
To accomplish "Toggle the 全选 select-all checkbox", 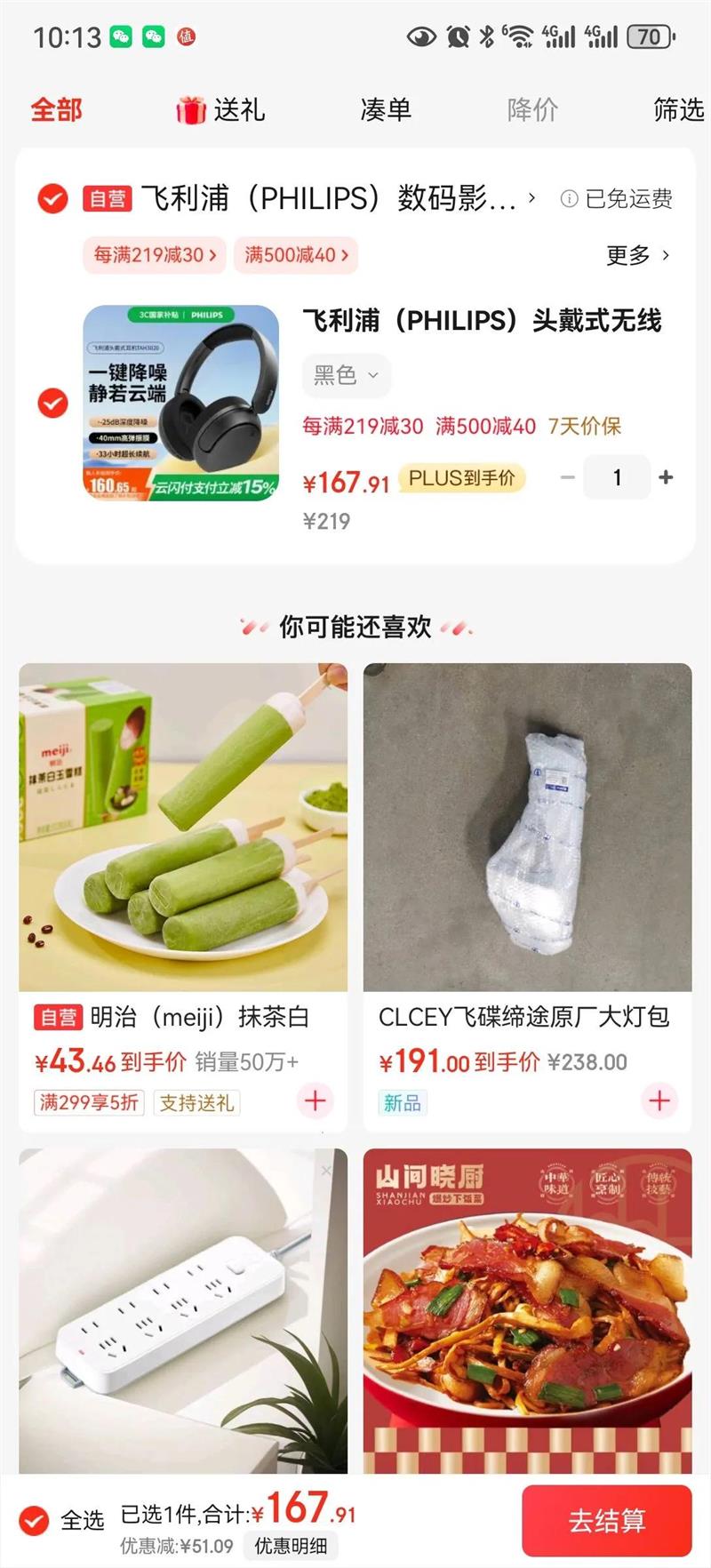I will (x=35, y=1520).
